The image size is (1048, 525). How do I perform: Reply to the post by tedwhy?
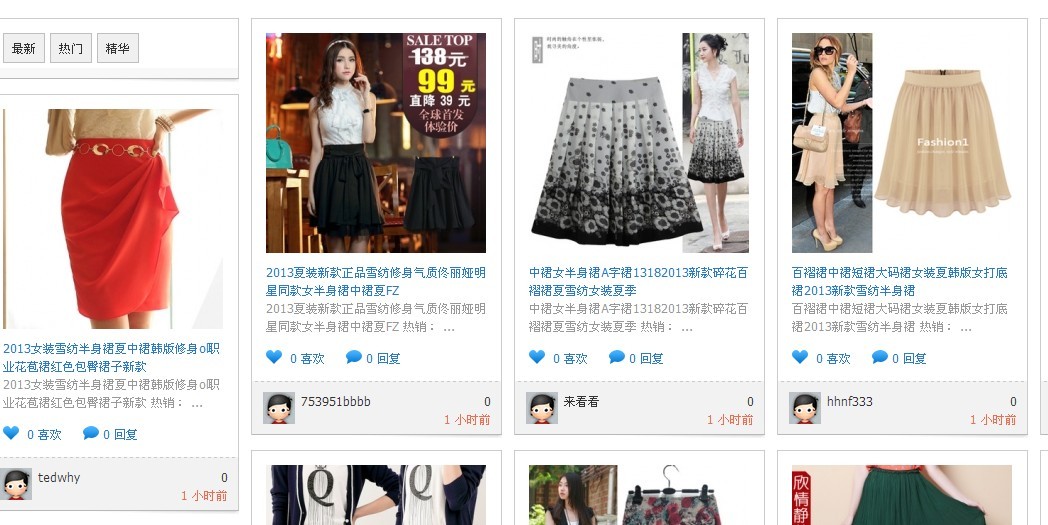(110, 434)
